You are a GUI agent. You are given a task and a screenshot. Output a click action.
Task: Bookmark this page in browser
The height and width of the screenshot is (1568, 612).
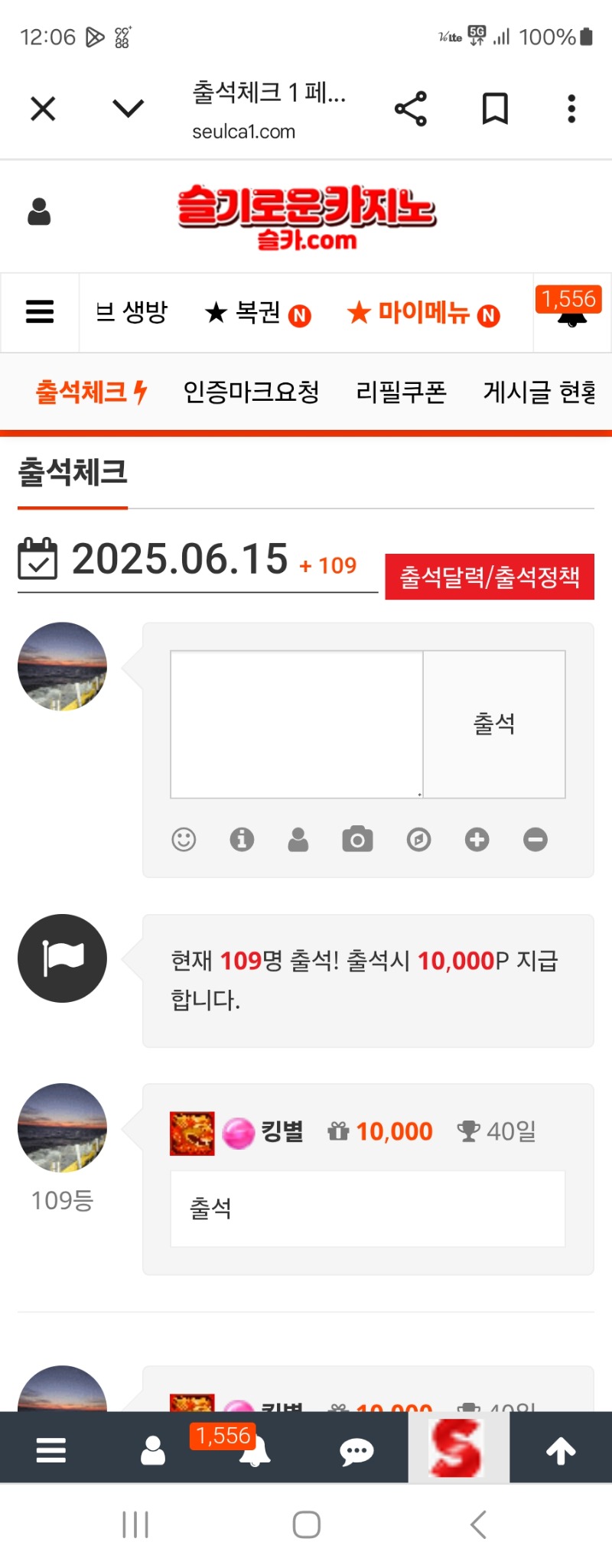pyautogui.click(x=495, y=109)
